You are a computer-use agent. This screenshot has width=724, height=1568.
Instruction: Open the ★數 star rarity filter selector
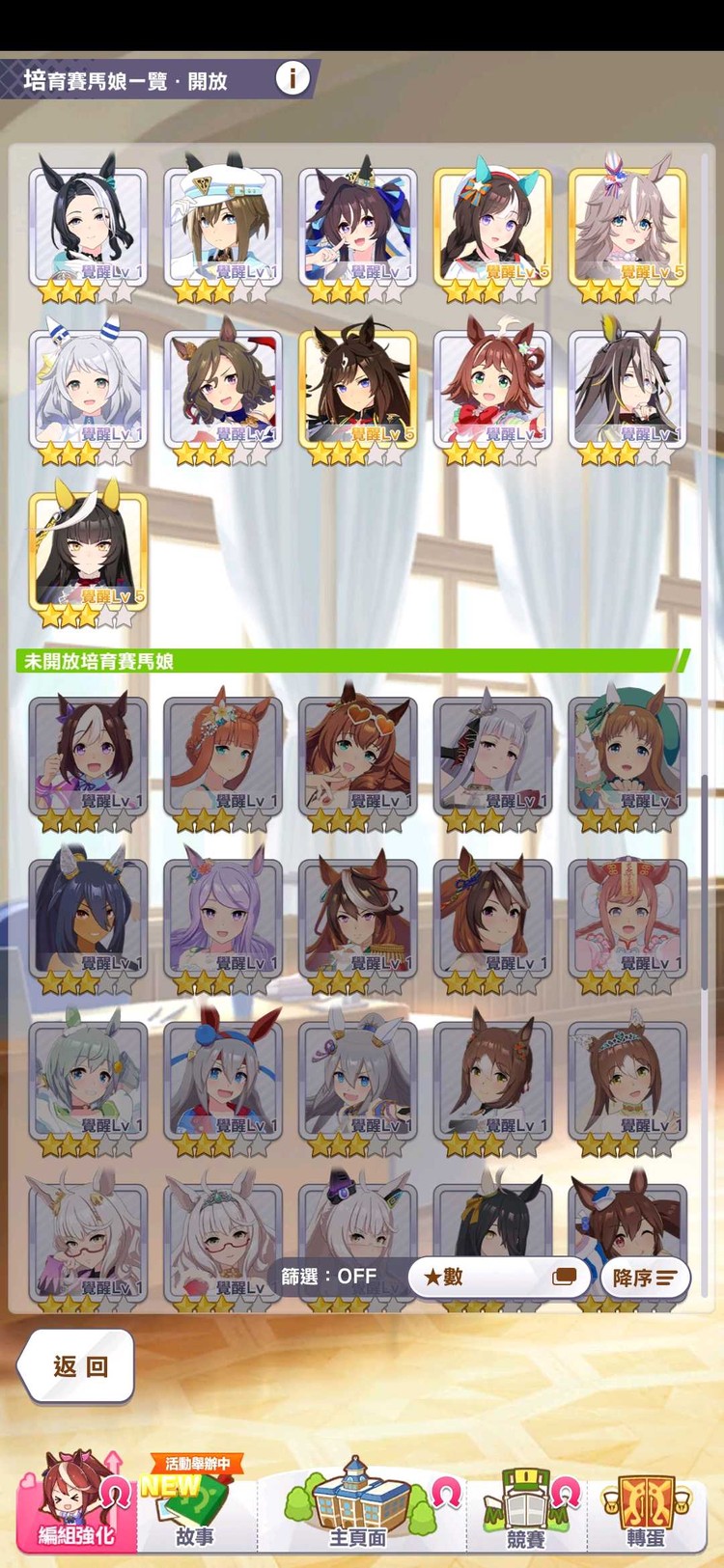point(483,1276)
